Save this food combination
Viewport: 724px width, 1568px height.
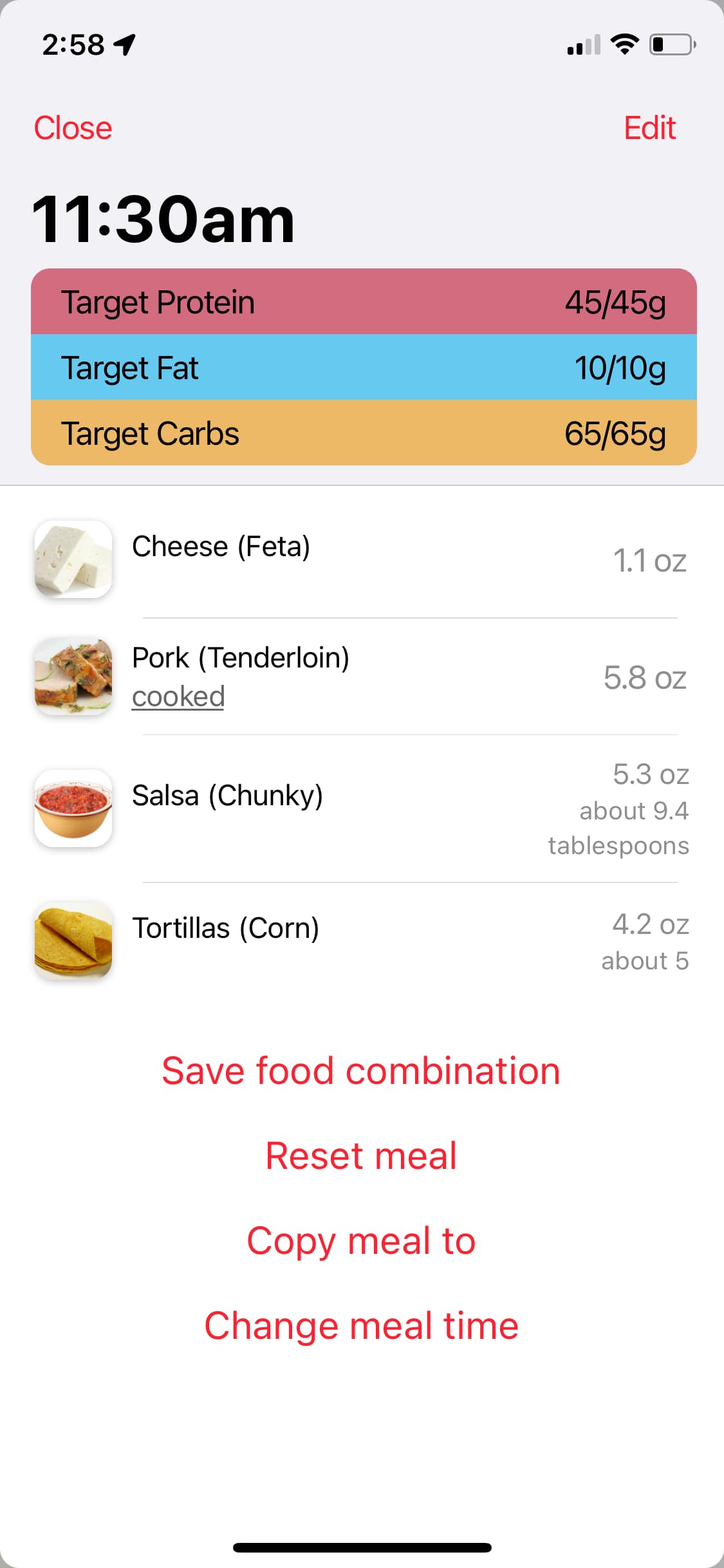[x=361, y=1071]
